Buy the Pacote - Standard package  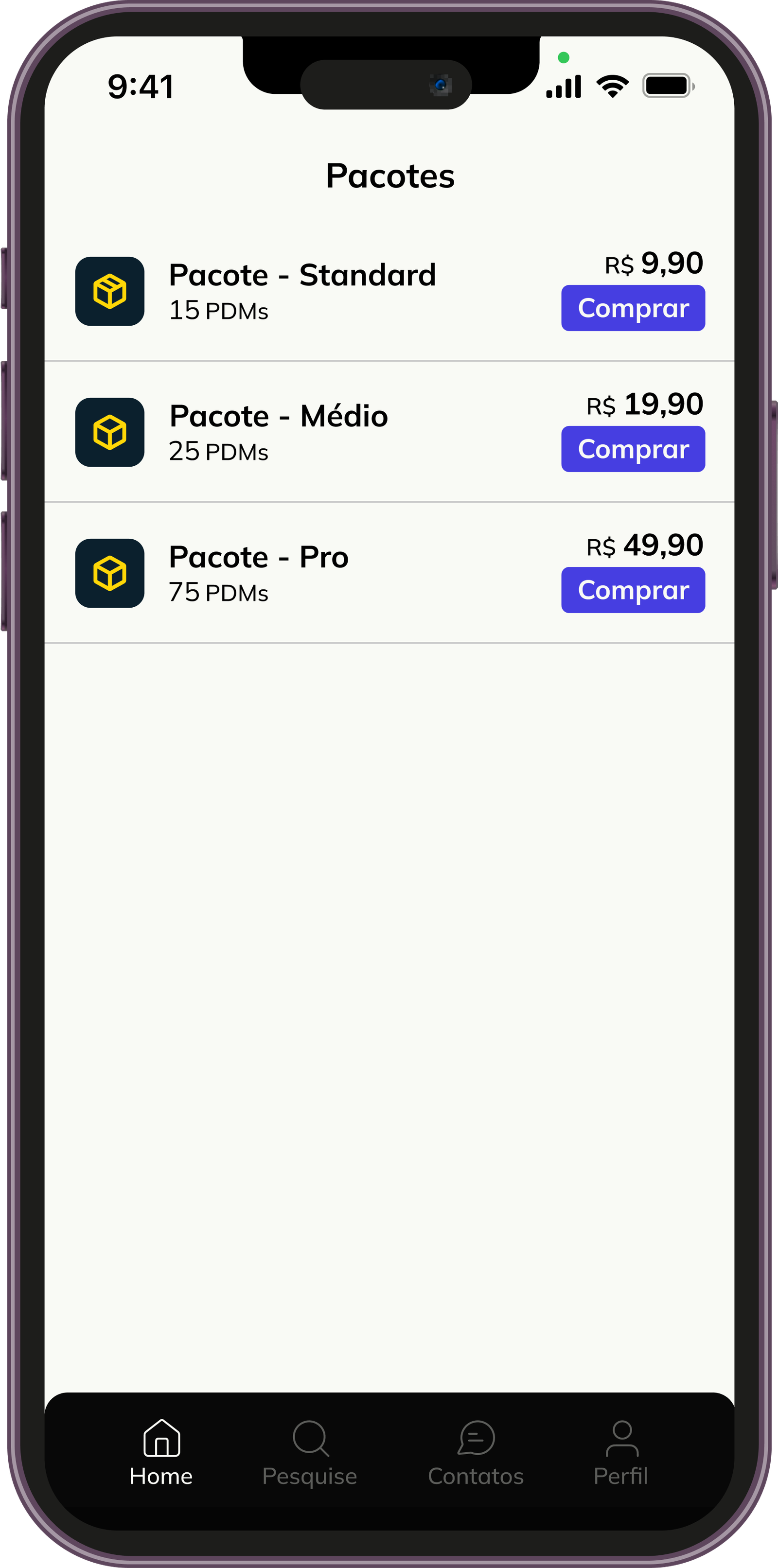[x=633, y=308]
